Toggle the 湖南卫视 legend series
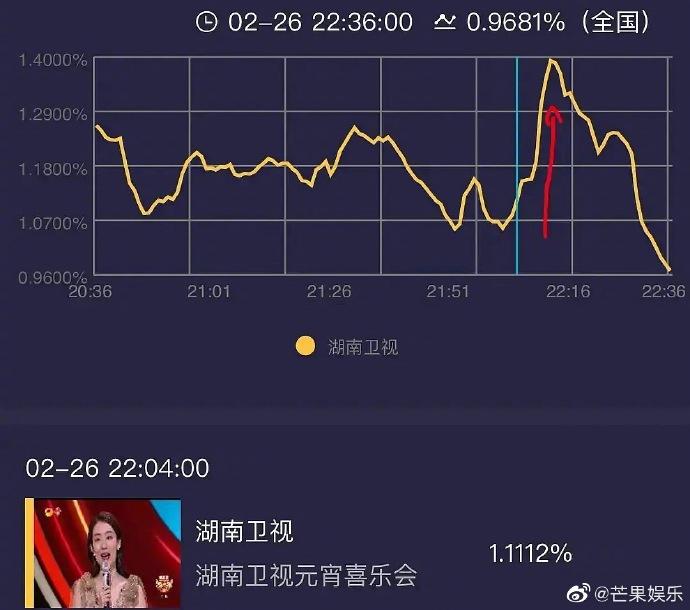Screen dimensions: 690x610 tap(350, 347)
